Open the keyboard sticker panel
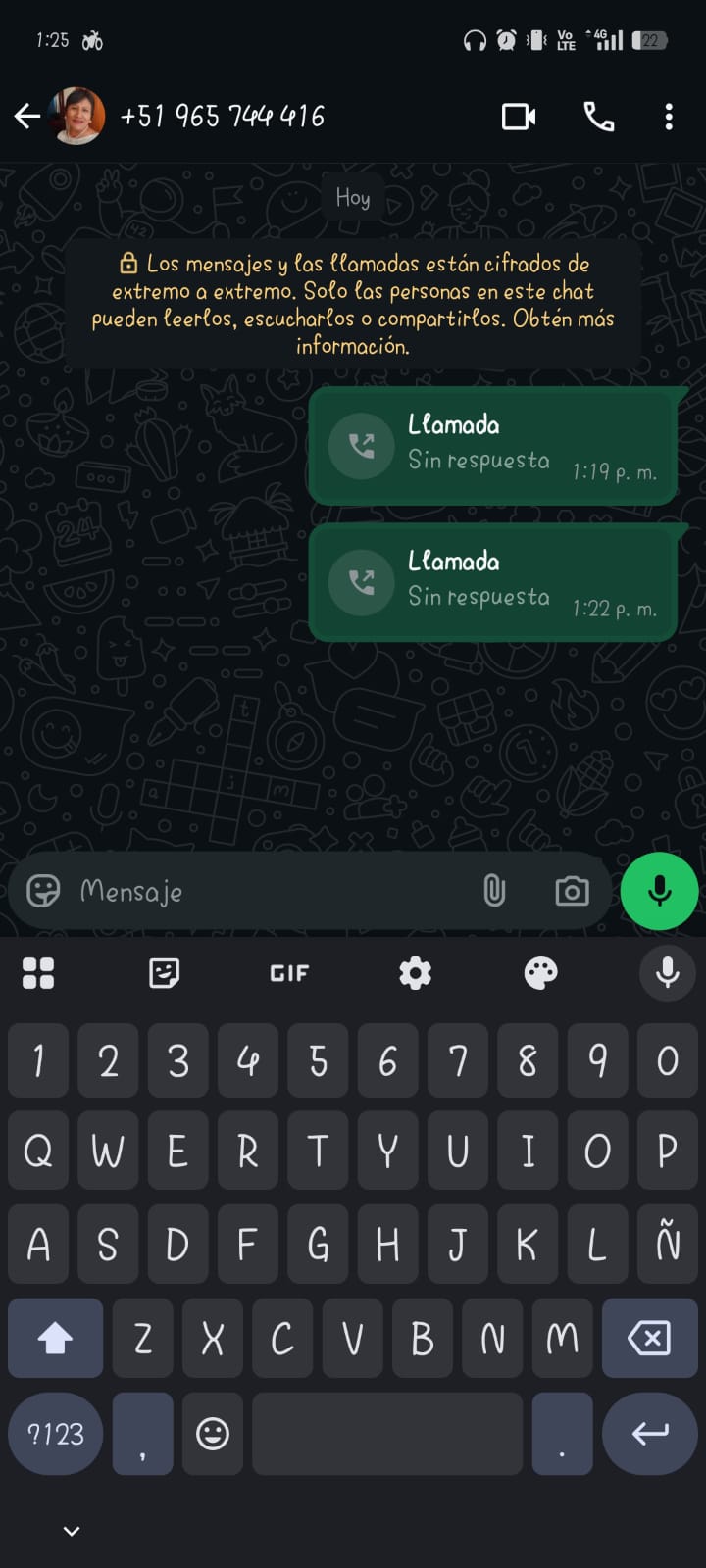Viewport: 706px width, 1568px height. click(164, 973)
